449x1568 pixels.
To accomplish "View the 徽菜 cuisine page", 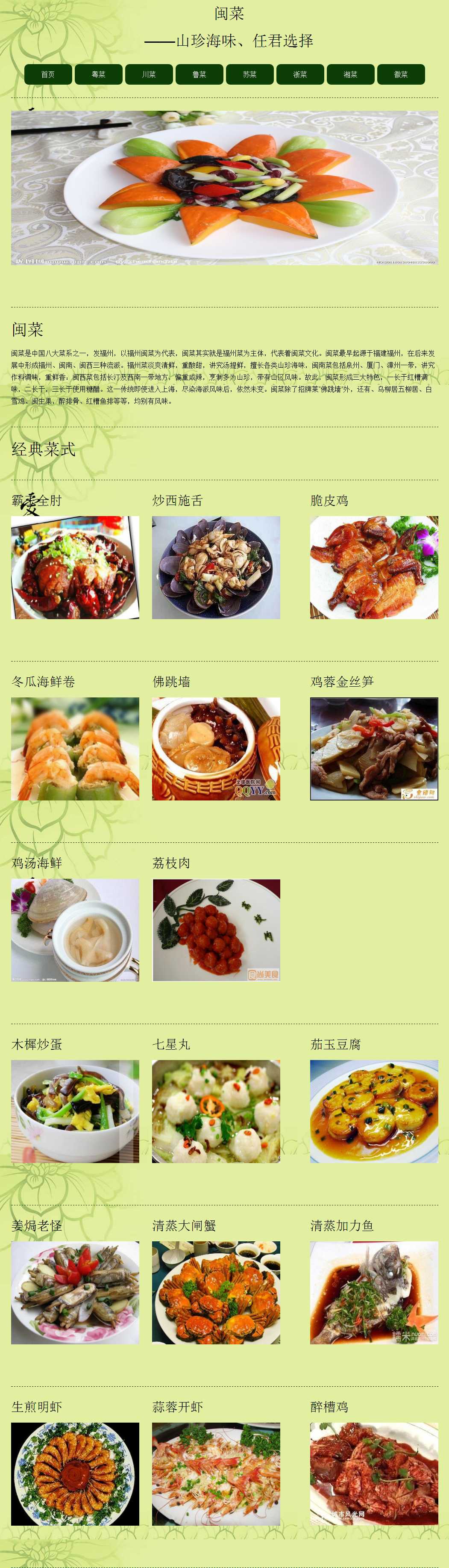I will click(x=401, y=74).
